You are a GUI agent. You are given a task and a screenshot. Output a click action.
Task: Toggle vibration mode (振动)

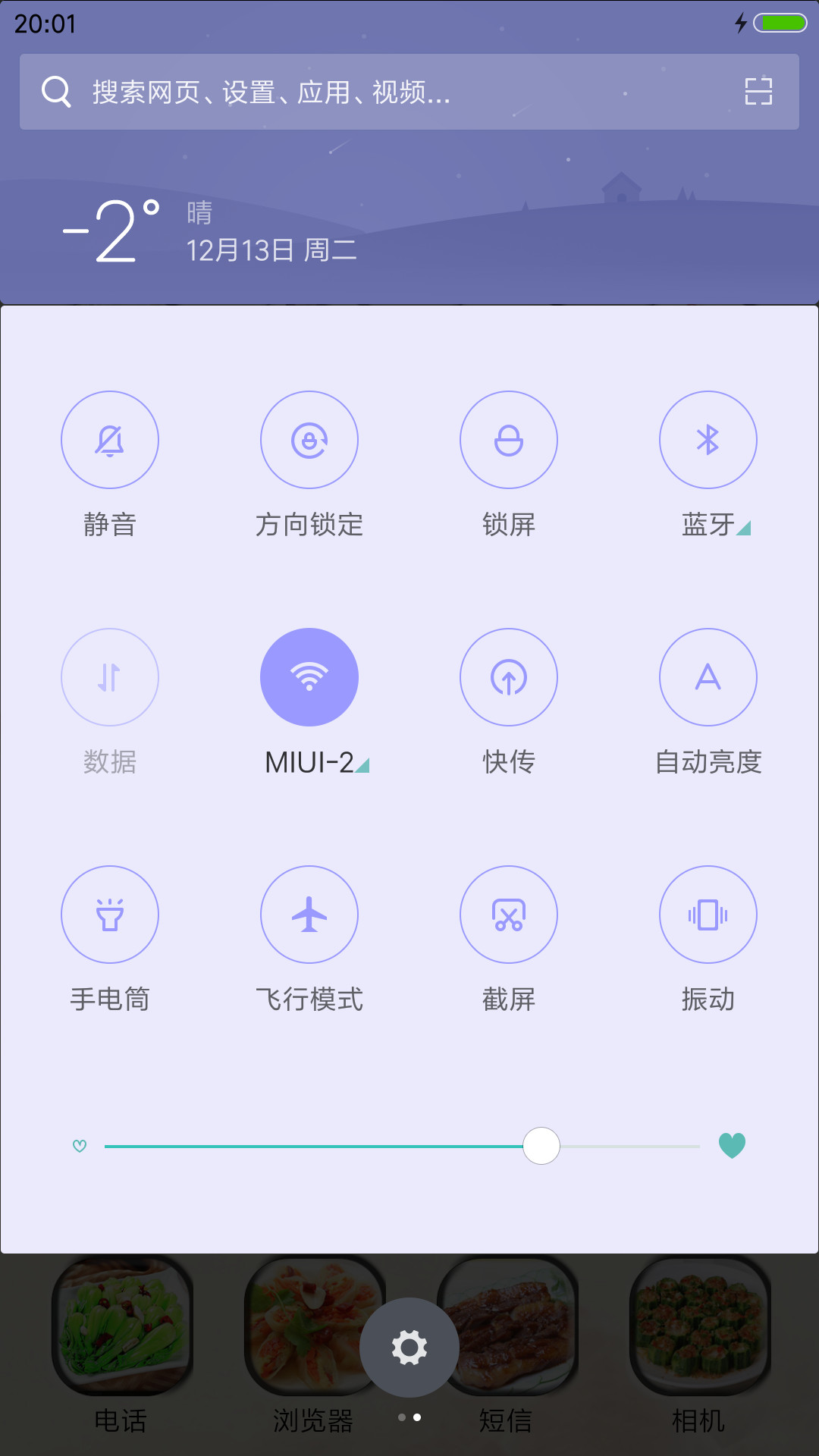point(708,915)
